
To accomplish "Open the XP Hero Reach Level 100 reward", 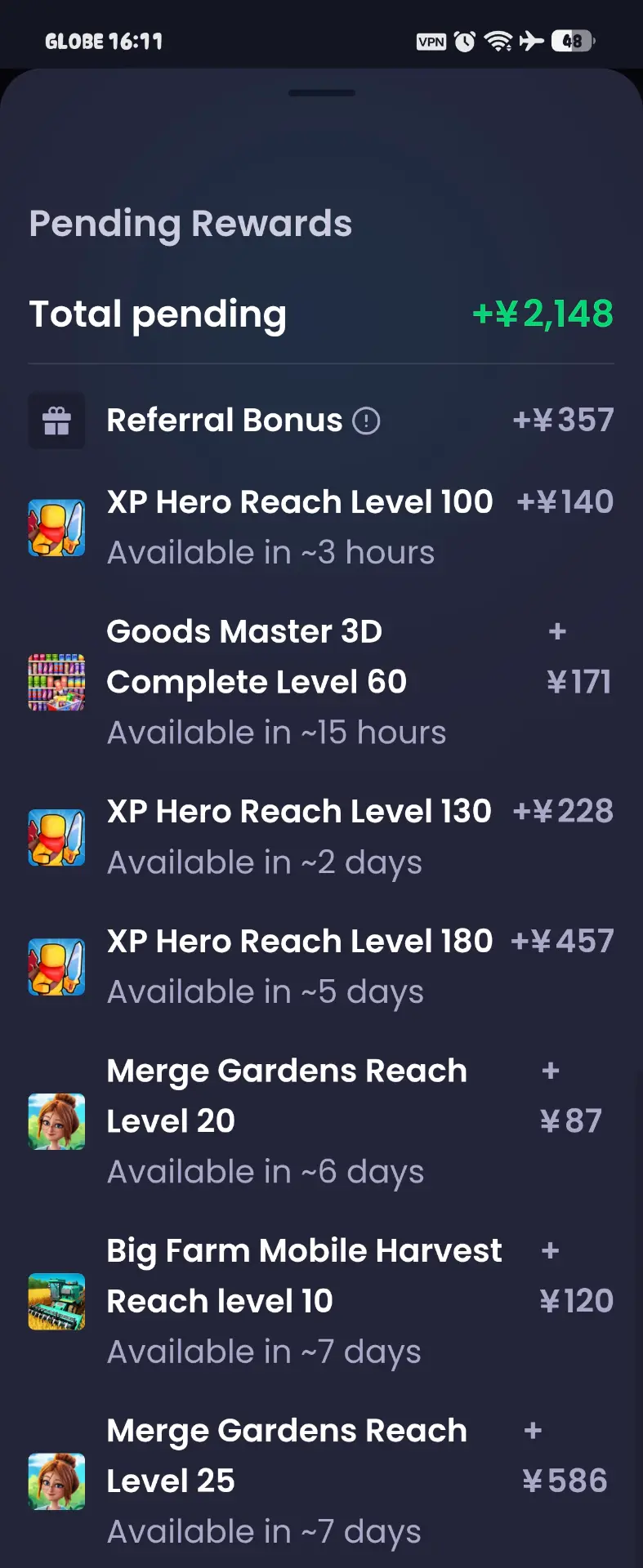I will pyautogui.click(x=321, y=528).
